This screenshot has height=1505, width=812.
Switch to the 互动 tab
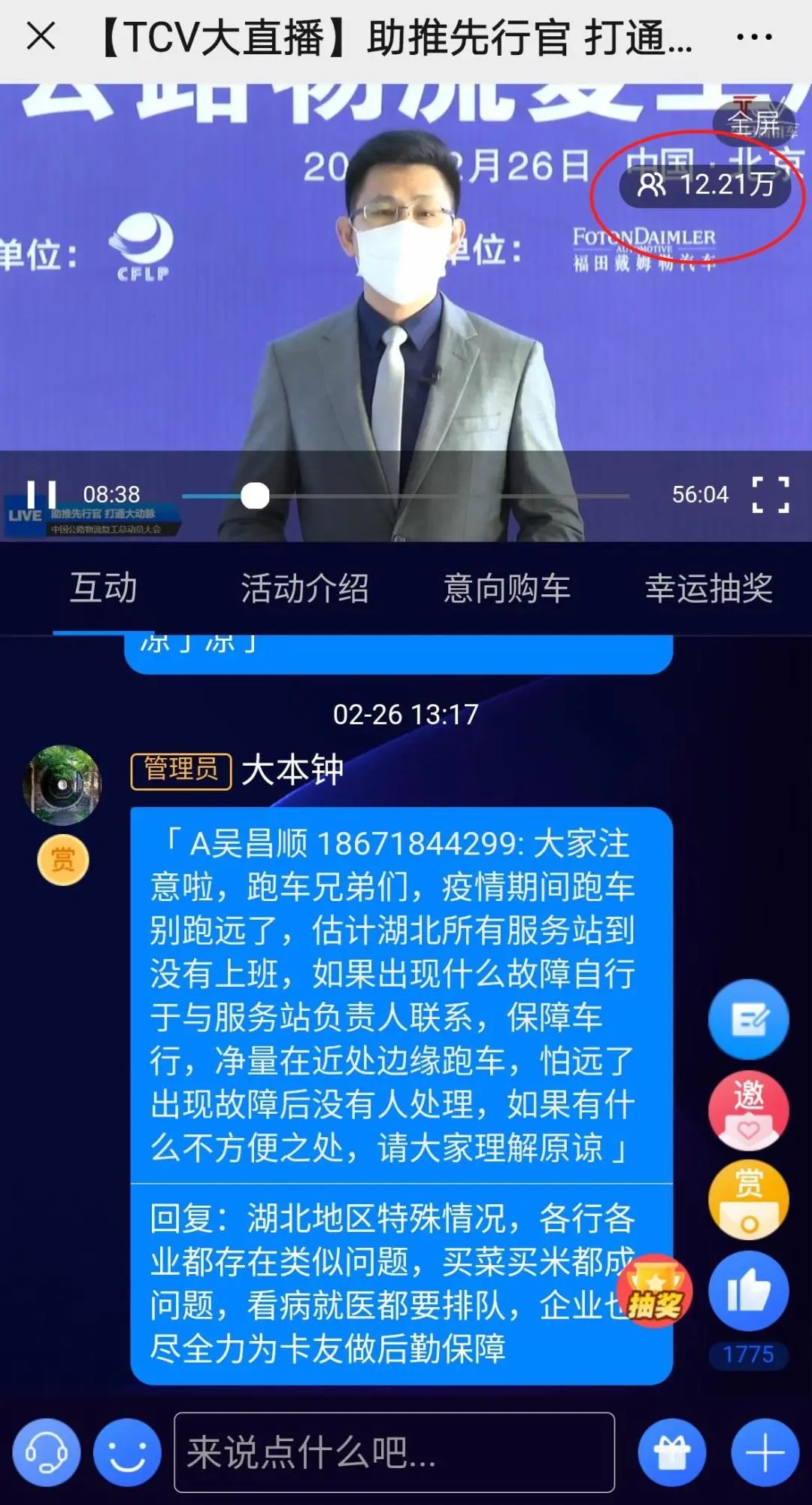[104, 587]
